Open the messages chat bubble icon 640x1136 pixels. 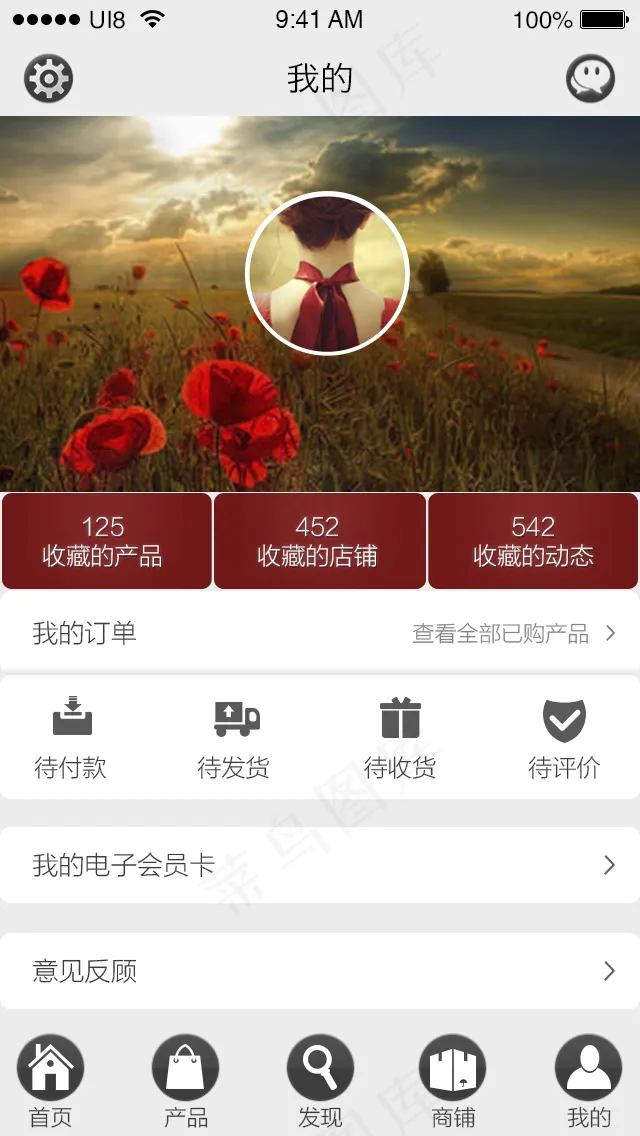click(x=590, y=78)
